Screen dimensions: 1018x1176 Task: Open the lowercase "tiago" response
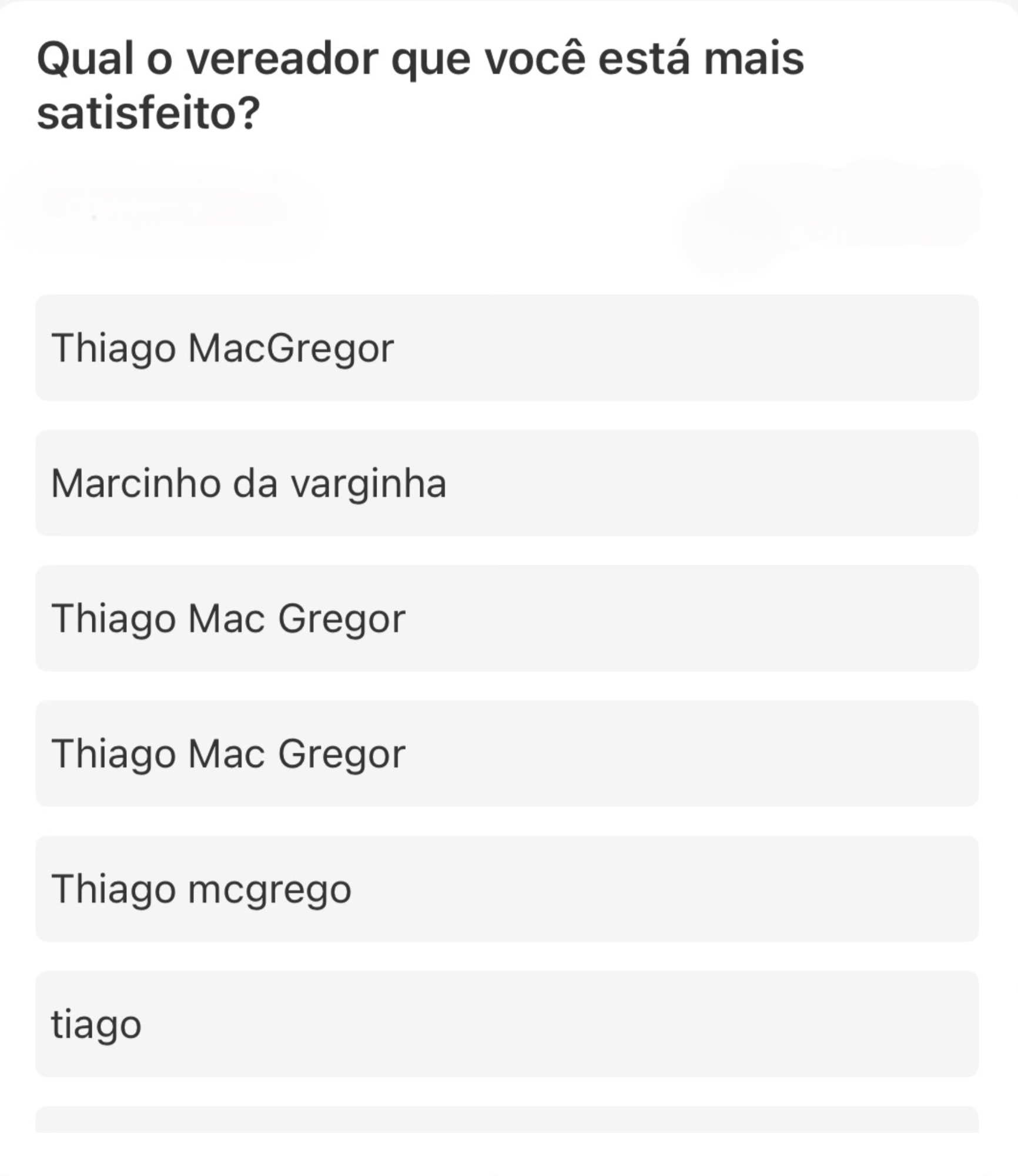(507, 1024)
